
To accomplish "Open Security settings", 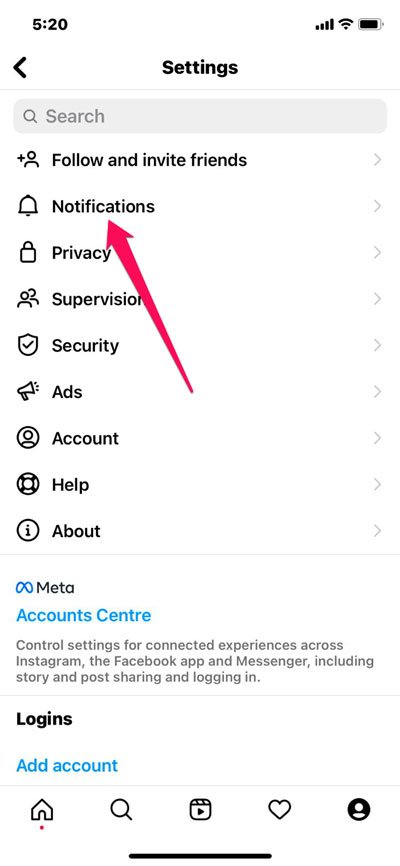I will pos(200,346).
